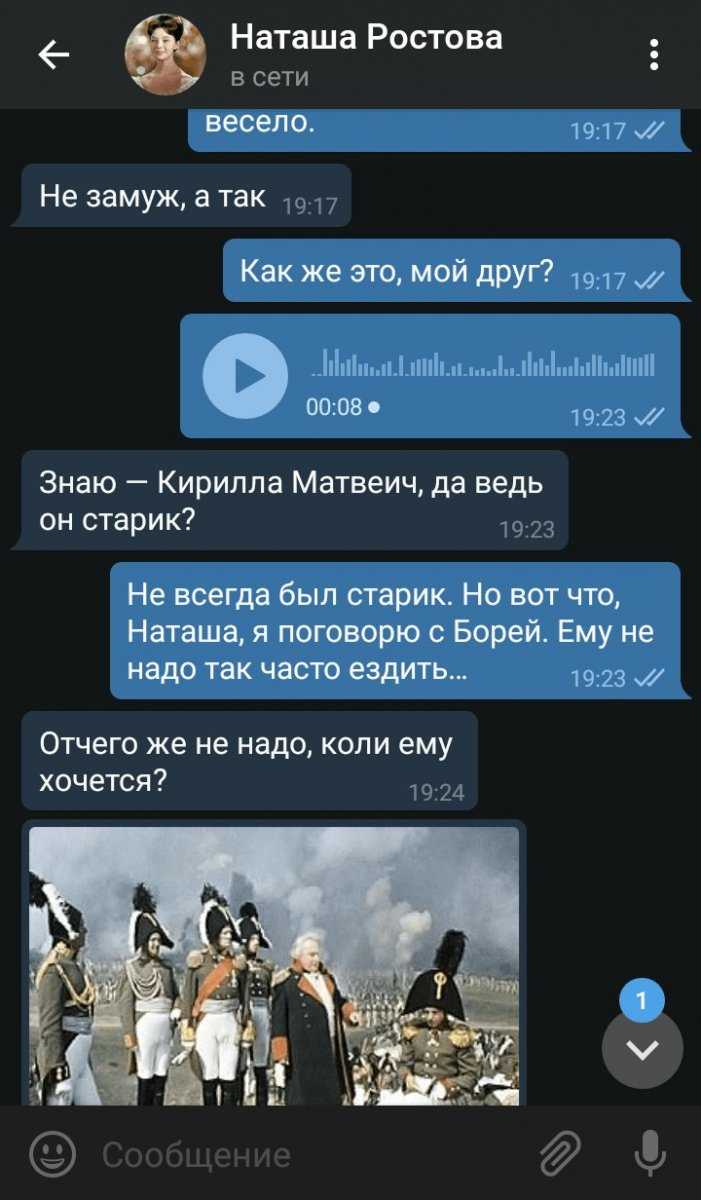Viewport: 701px width, 1200px height.
Task: Go back to the chat list
Action: (53, 55)
